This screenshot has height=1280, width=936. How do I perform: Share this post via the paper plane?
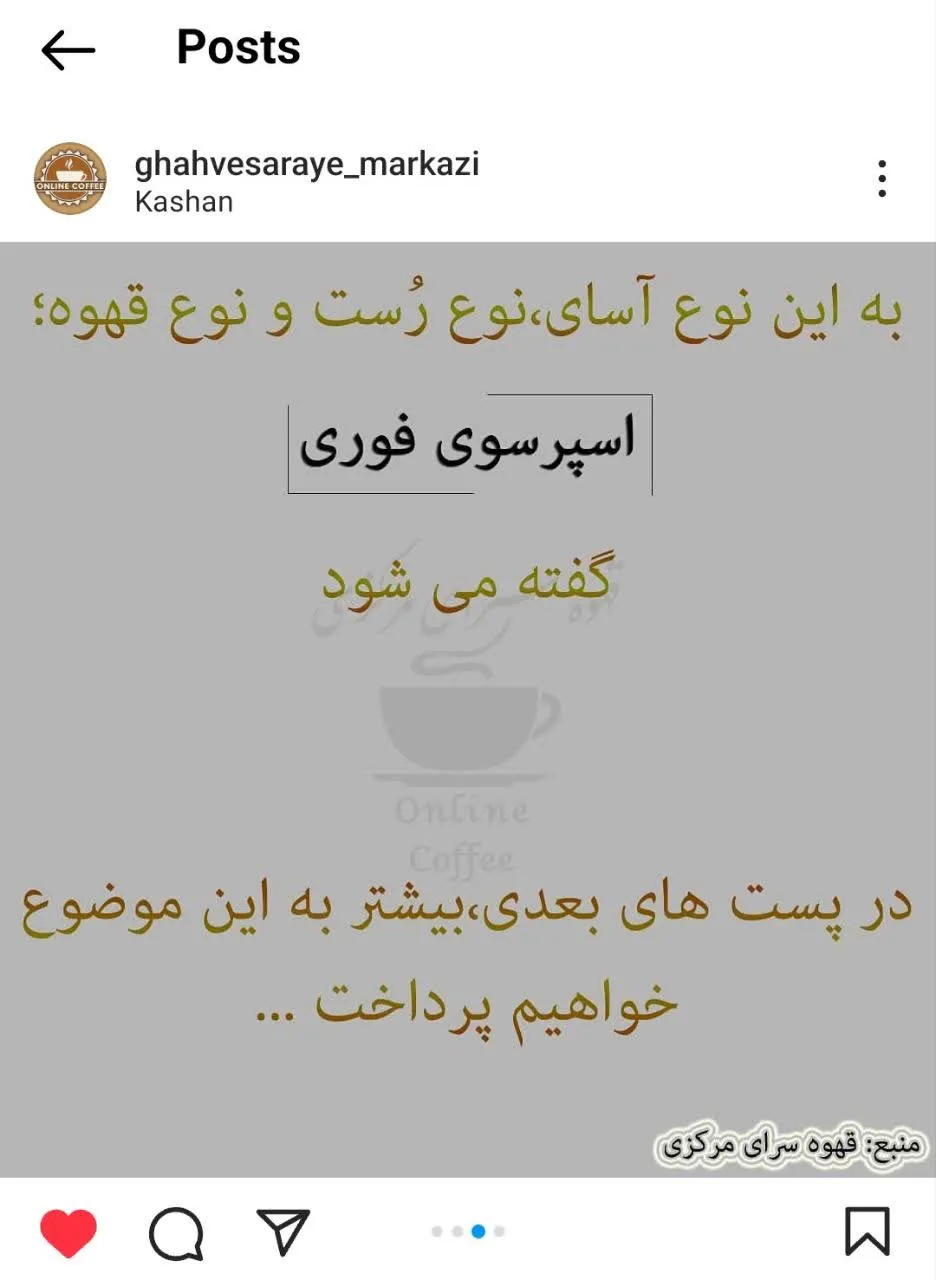283,1231
